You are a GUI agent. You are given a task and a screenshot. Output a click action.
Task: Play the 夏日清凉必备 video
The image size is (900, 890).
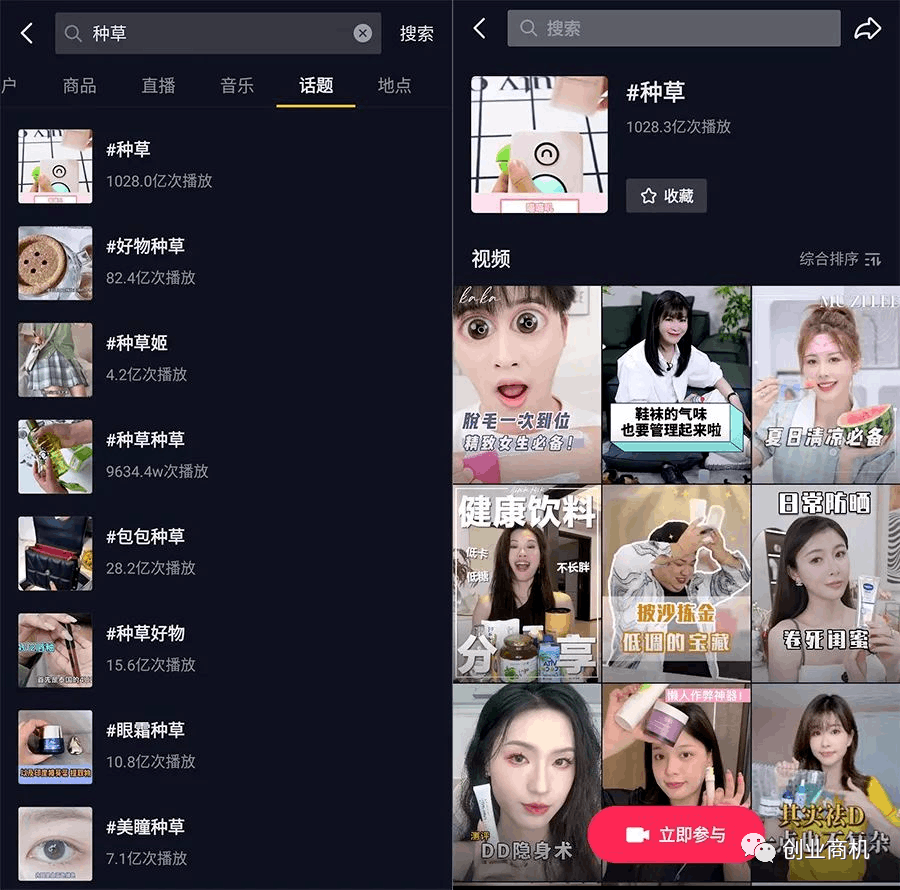click(825, 385)
